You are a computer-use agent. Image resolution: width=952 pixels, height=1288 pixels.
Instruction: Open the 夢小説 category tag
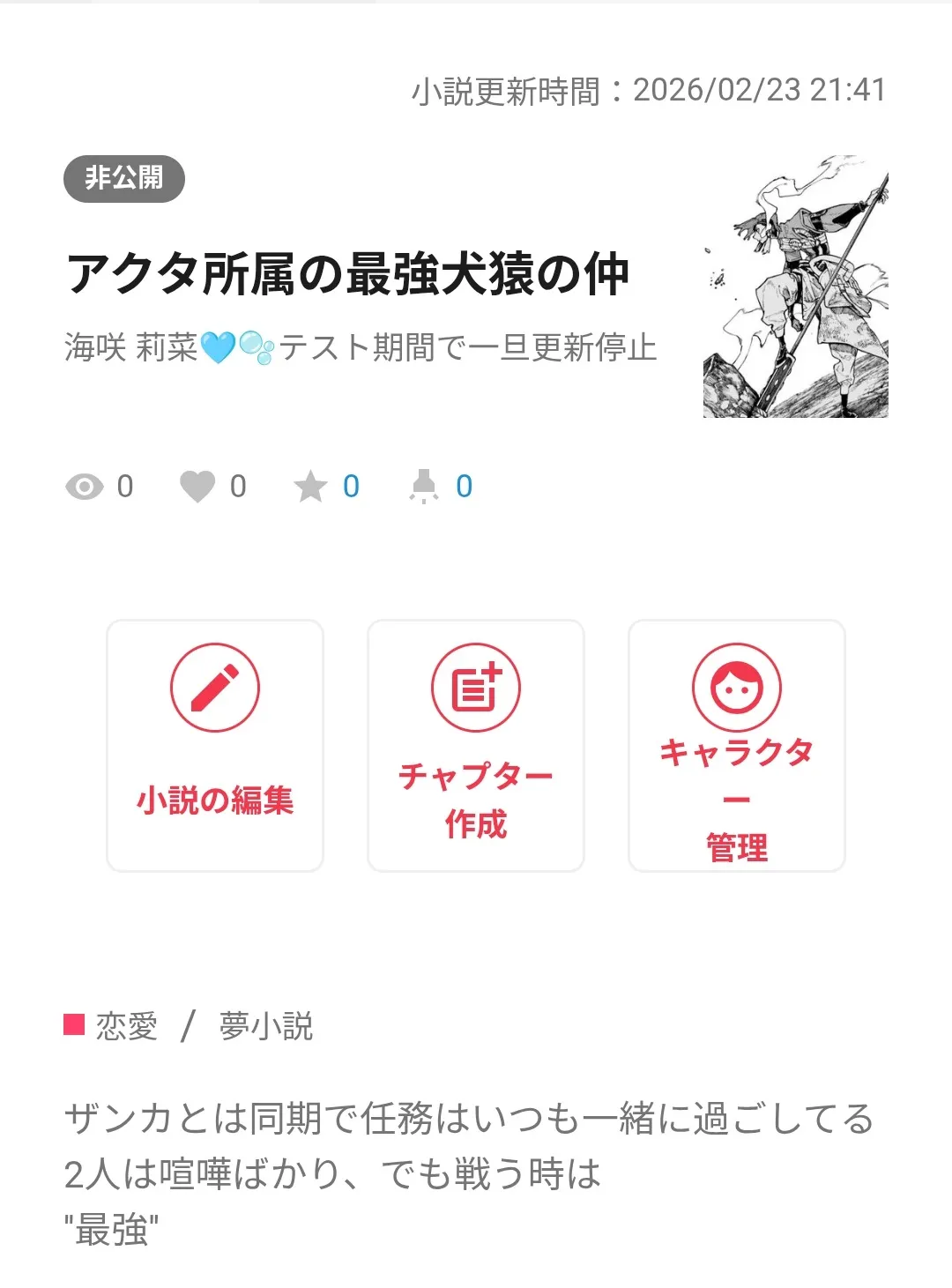tap(266, 1026)
